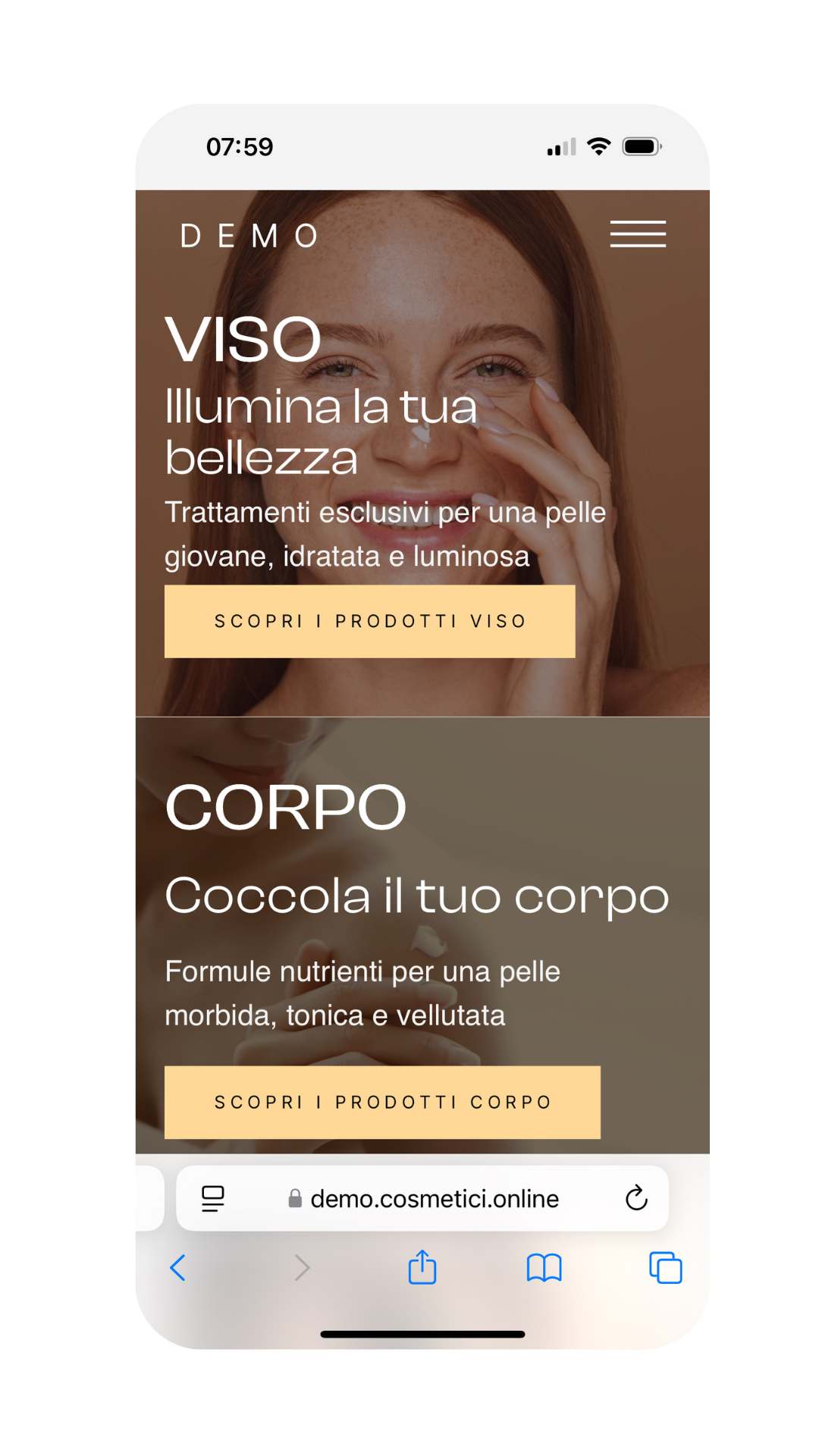The image size is (819, 1456).
Task: Tap Scopri i prodotti viso button
Action: tap(369, 621)
